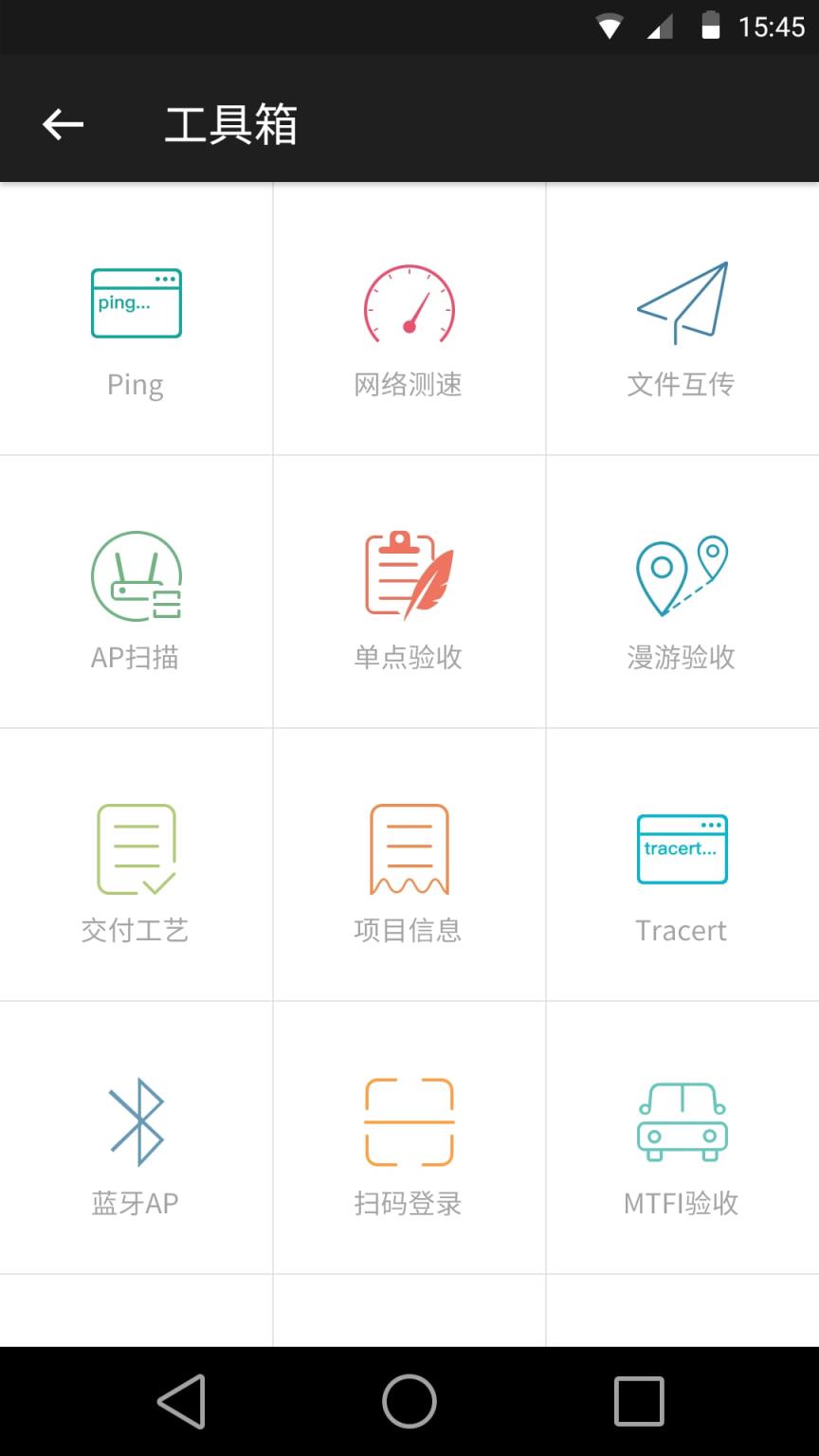Open 扫码登录 scan code login
This screenshot has width=819, height=1456.
(x=409, y=1140)
